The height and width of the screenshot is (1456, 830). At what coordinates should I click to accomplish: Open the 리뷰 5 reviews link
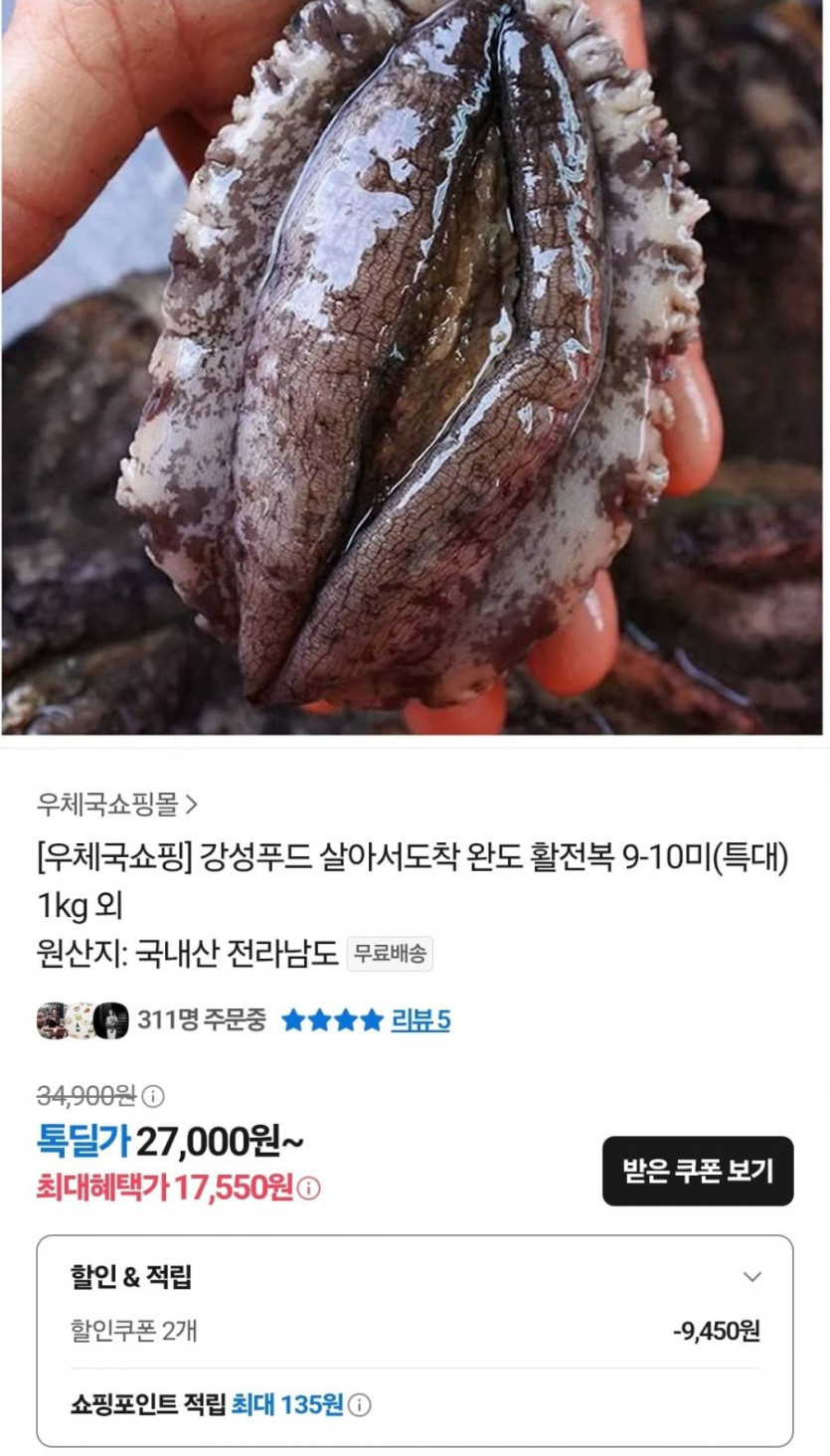419,1019
